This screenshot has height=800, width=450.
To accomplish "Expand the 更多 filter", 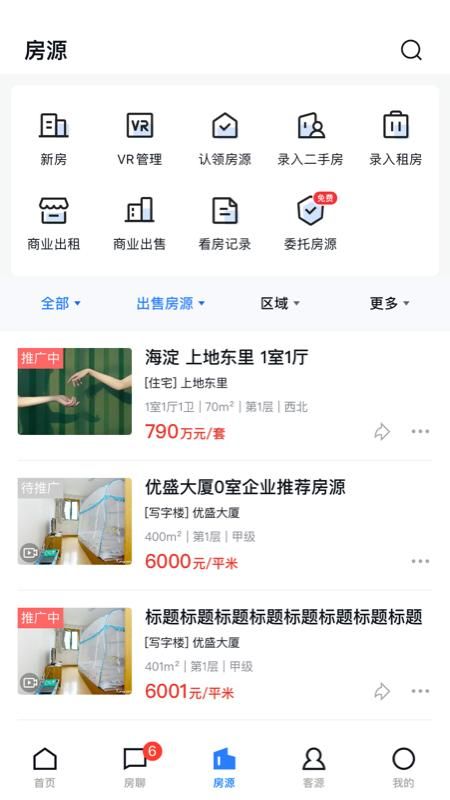I will [389, 304].
